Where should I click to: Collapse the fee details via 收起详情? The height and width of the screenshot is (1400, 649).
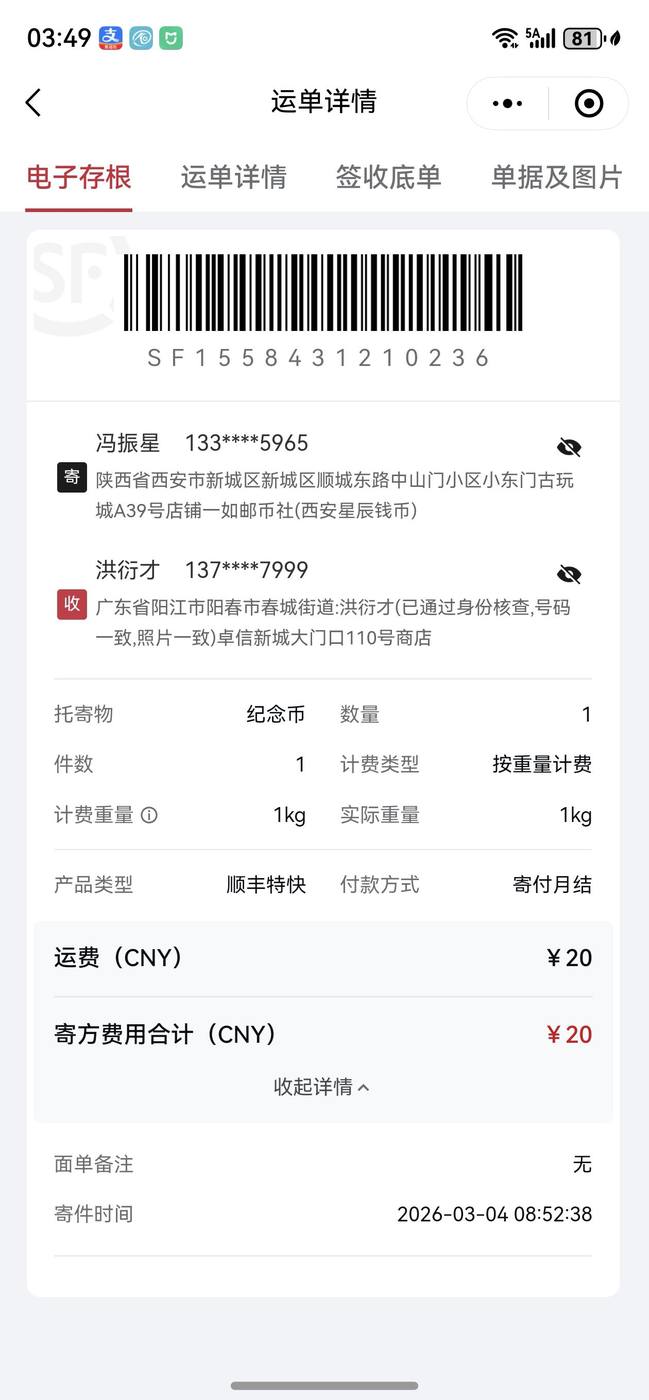pos(322,1087)
